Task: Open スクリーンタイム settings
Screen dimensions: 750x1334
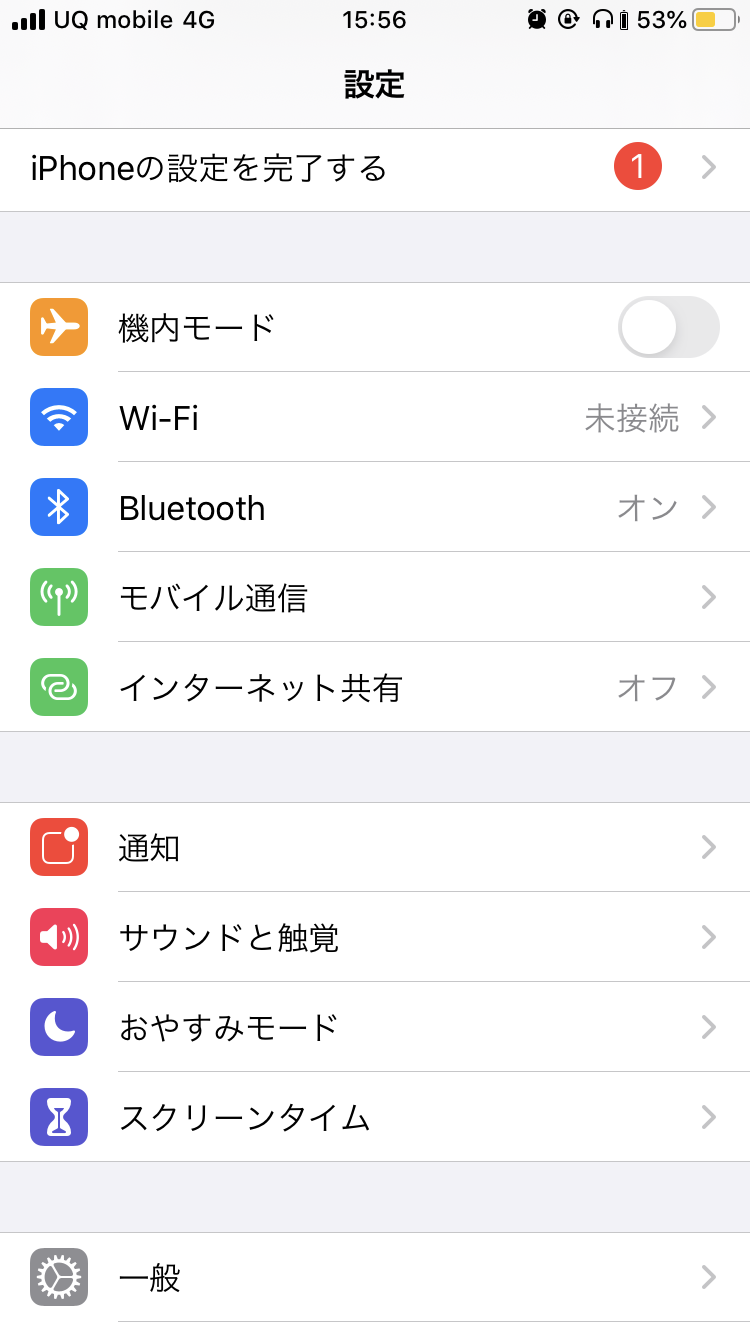Action: click(x=375, y=1117)
